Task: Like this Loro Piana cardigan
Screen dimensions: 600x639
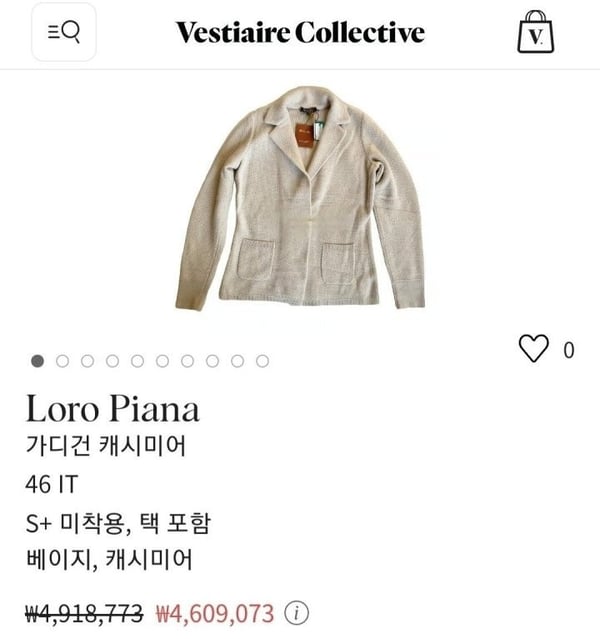Action: (x=534, y=348)
